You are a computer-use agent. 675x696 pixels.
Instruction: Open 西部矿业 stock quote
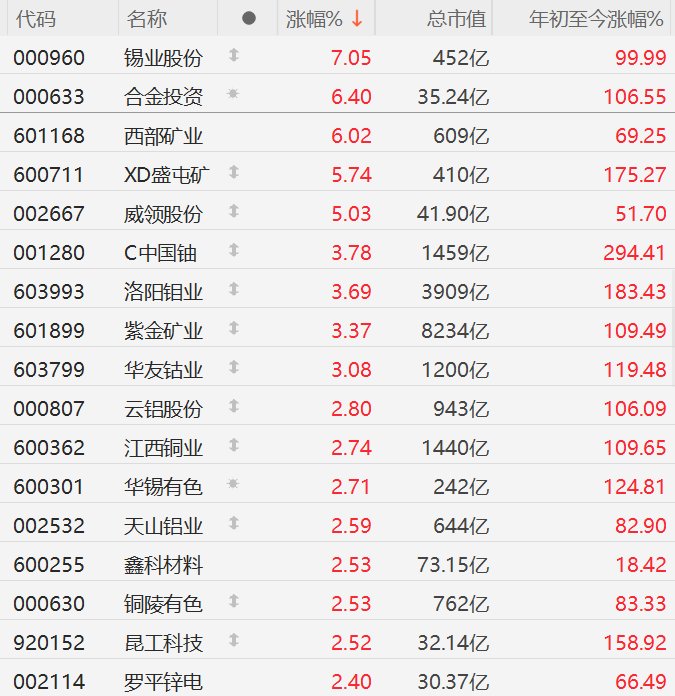coord(161,136)
